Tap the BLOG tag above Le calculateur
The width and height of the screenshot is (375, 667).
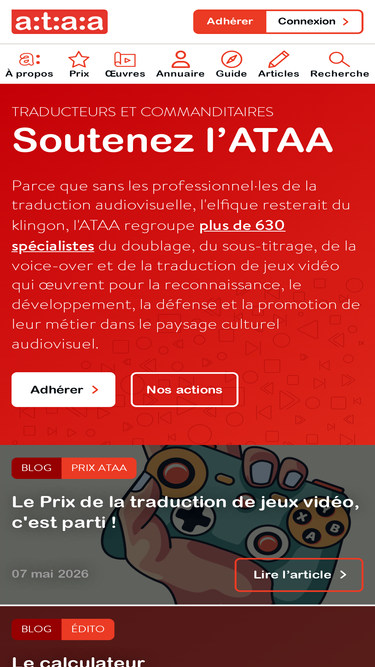pyautogui.click(x=37, y=629)
